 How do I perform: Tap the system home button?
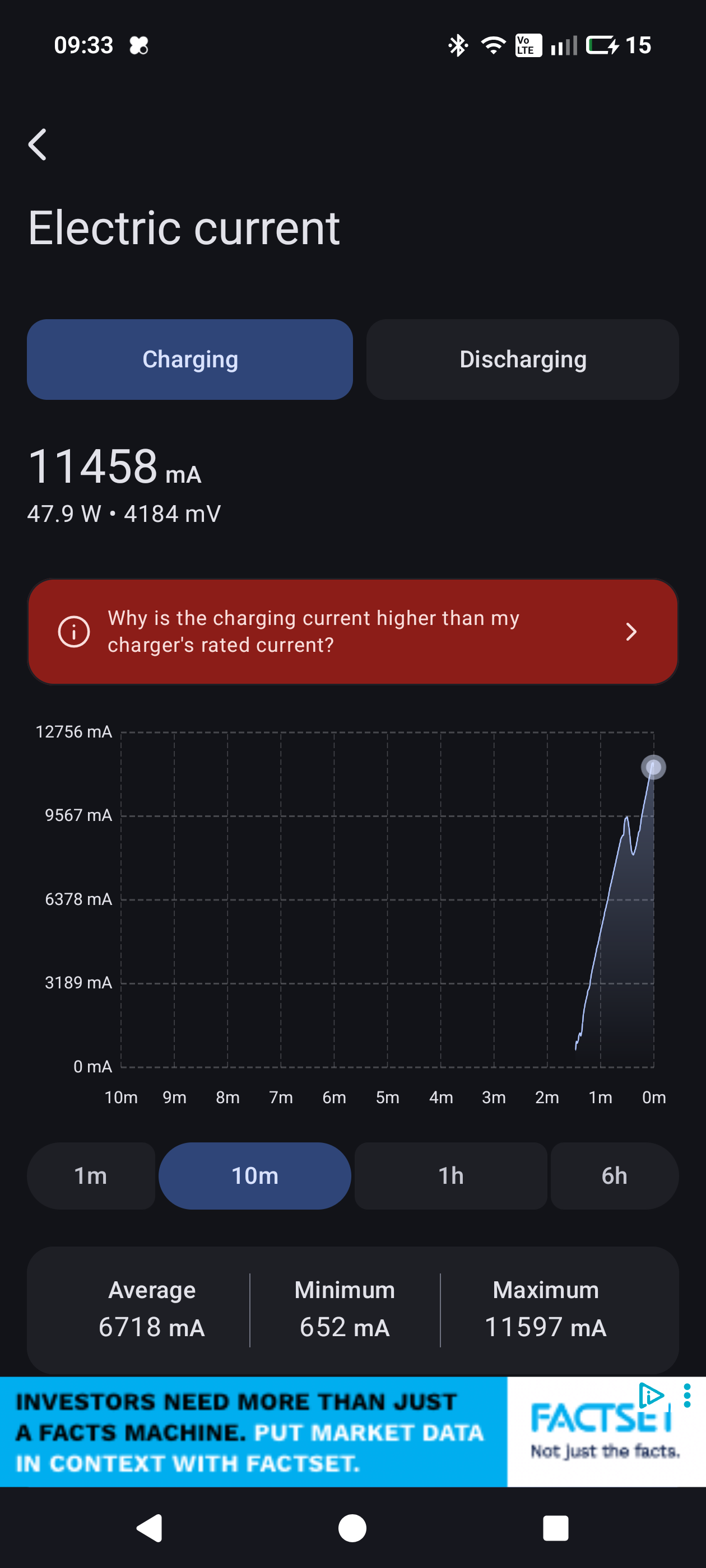pos(352,1528)
